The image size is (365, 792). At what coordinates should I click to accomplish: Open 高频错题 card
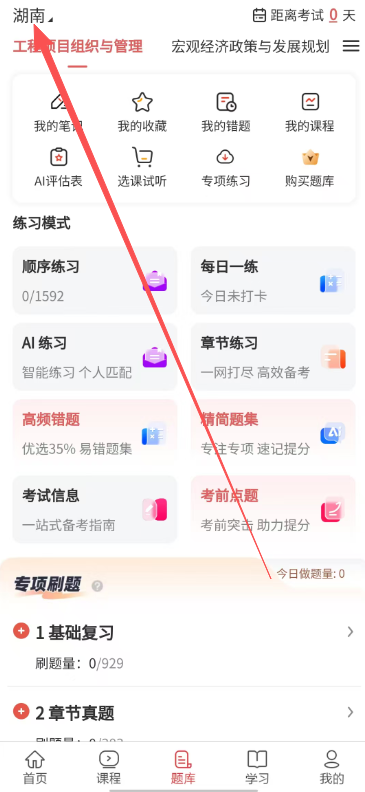point(95,433)
